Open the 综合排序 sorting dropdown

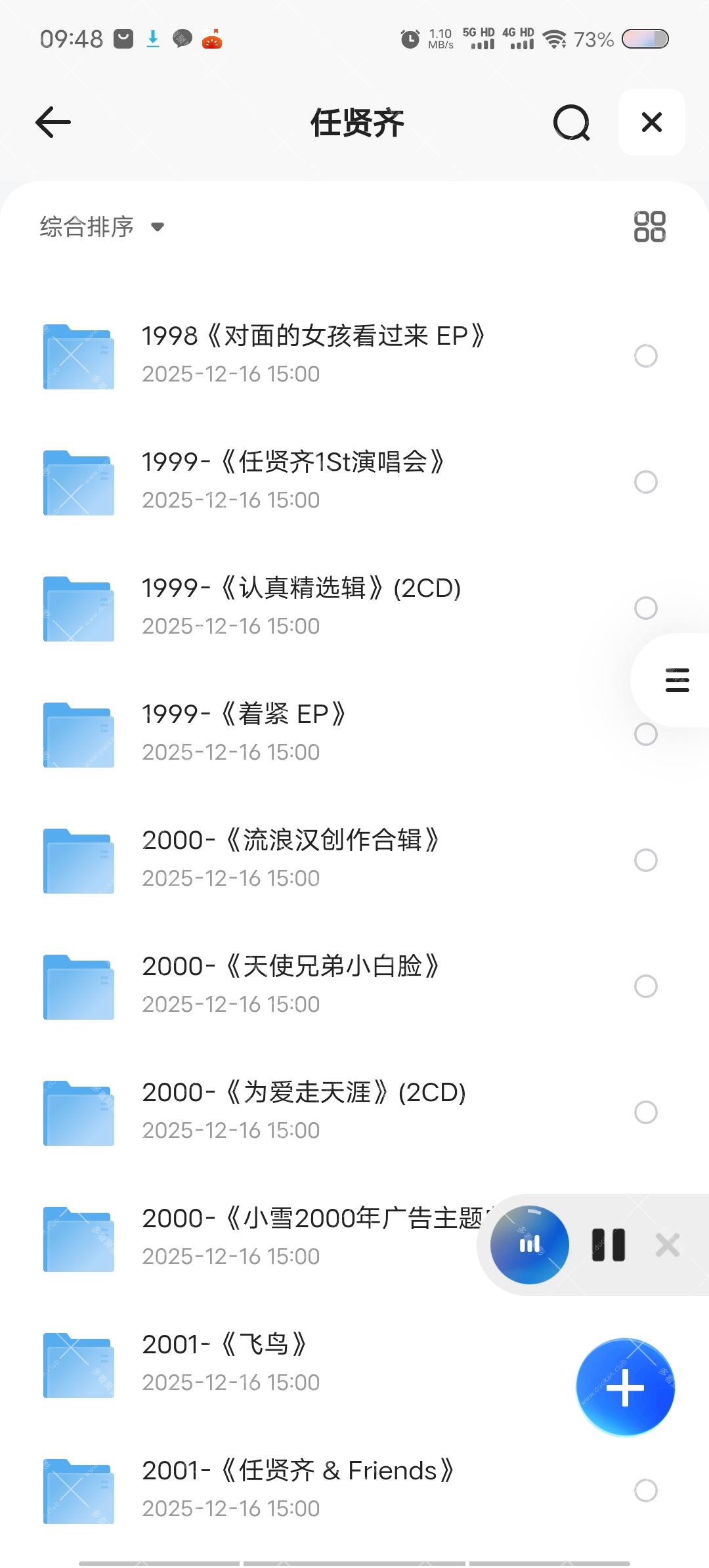[x=85, y=226]
